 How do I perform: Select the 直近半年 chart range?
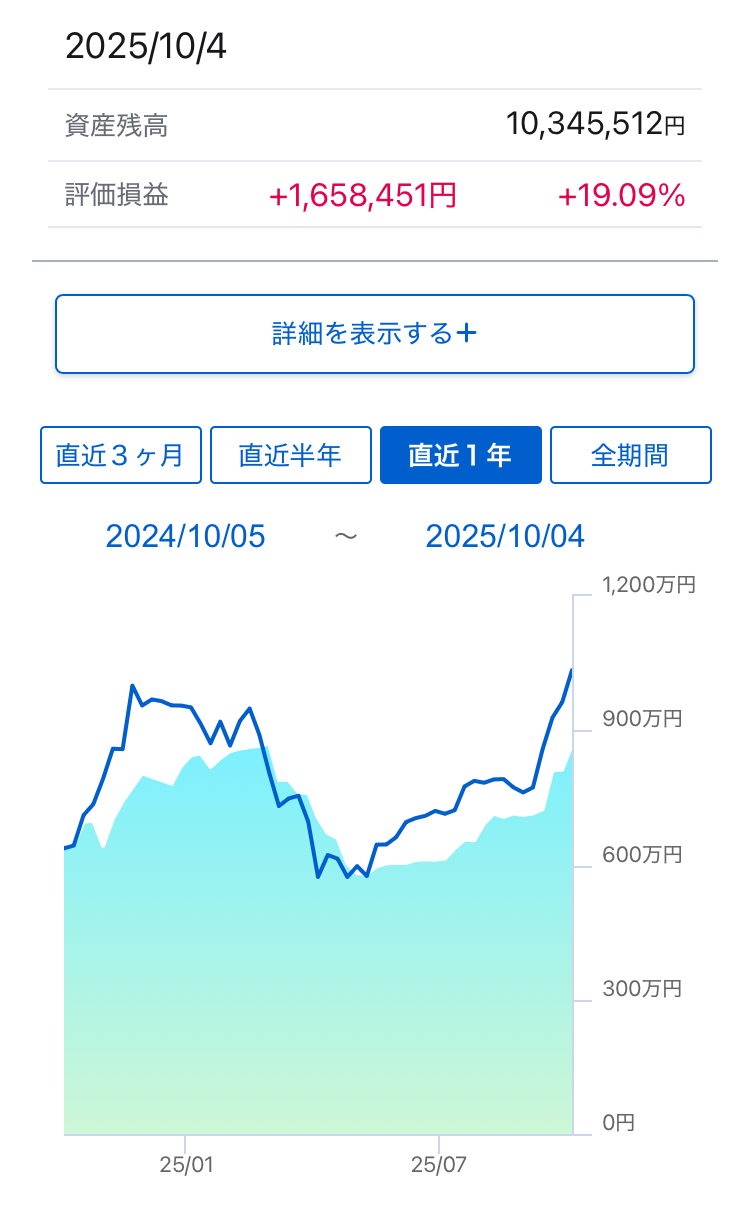290,455
